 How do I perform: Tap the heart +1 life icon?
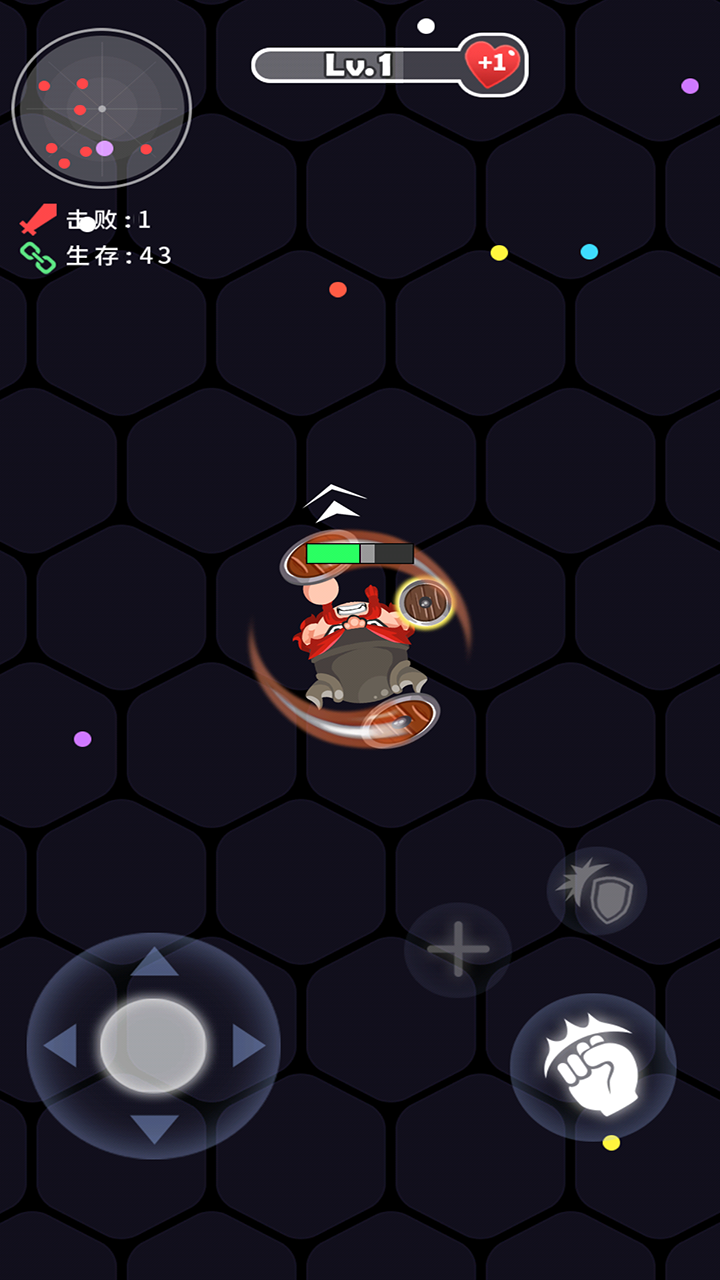pyautogui.click(x=492, y=64)
